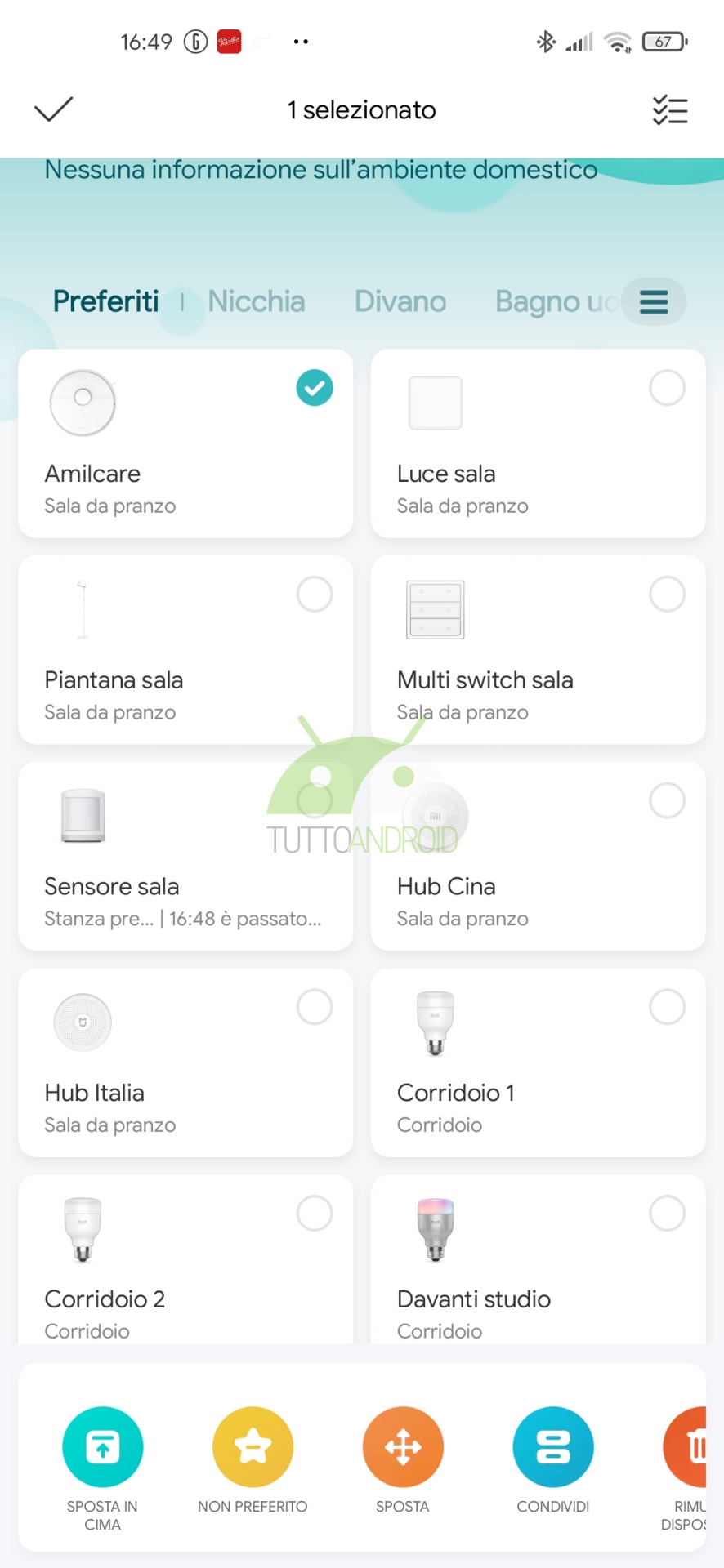Switch to the Divano tab
Image resolution: width=724 pixels, height=1568 pixels.
(x=400, y=301)
